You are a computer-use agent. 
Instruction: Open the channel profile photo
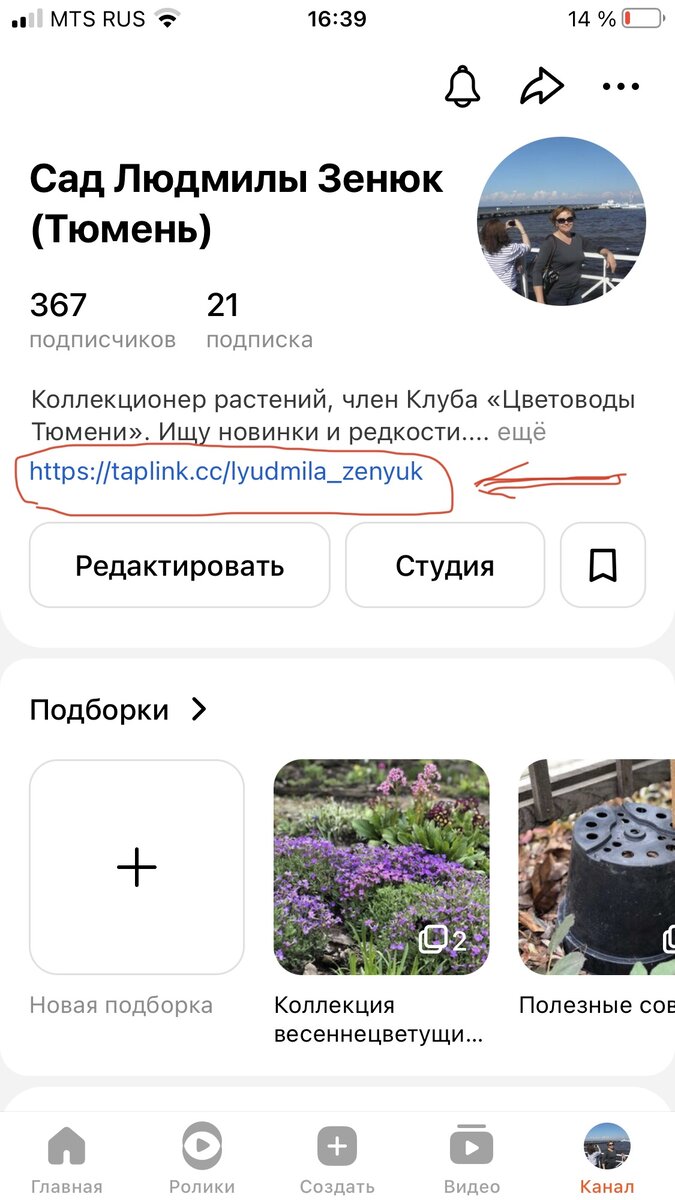click(x=561, y=222)
